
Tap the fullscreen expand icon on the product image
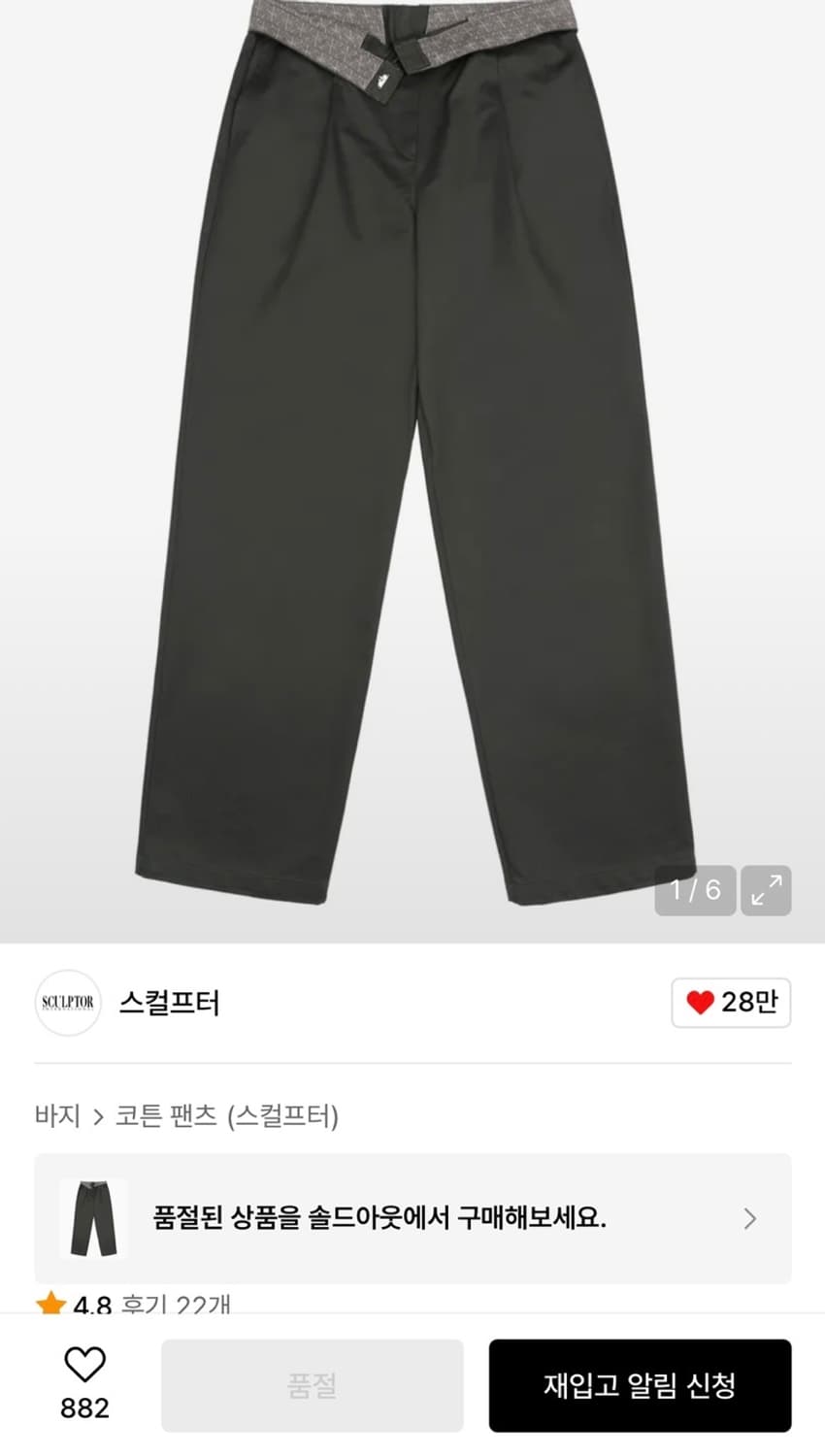[x=766, y=889]
